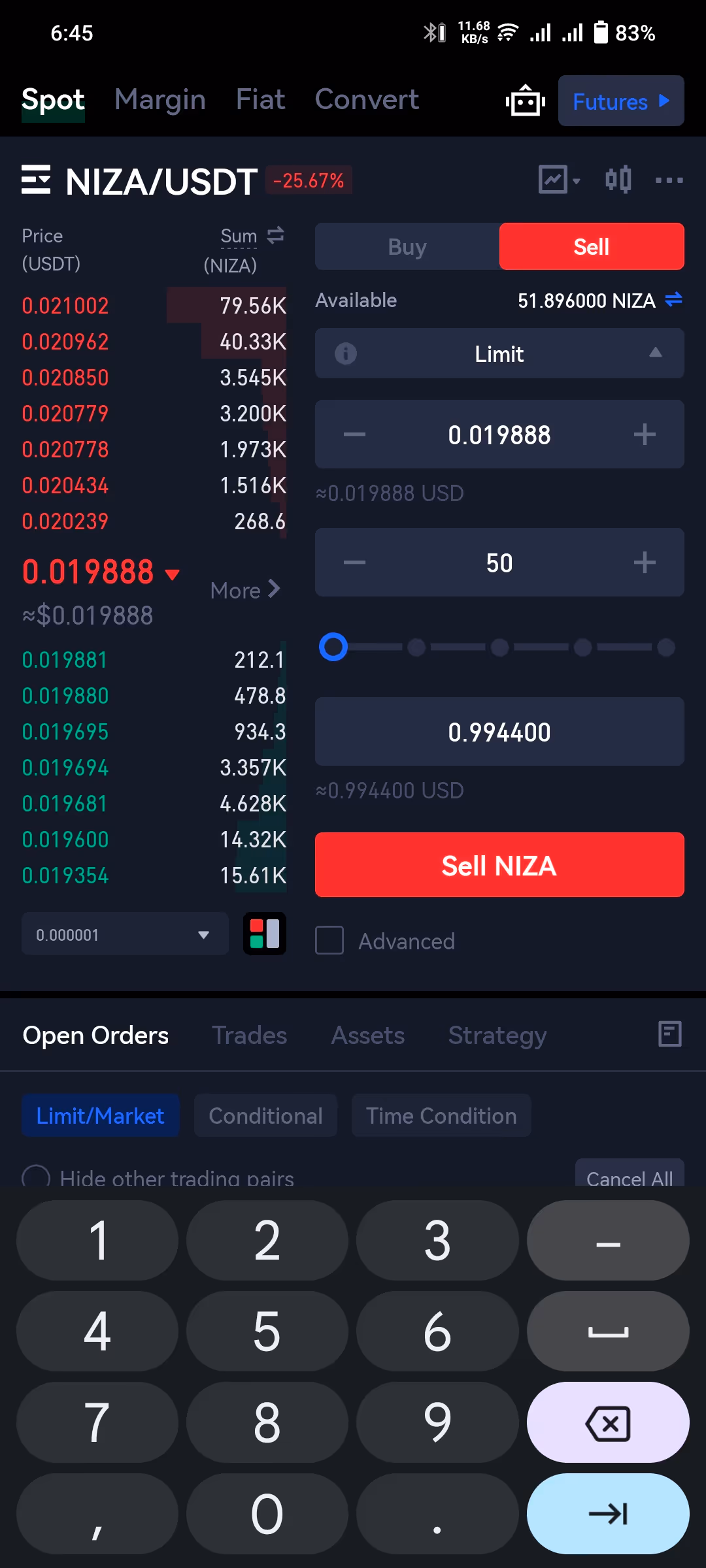
Task: Open the Convert tab
Action: click(367, 99)
